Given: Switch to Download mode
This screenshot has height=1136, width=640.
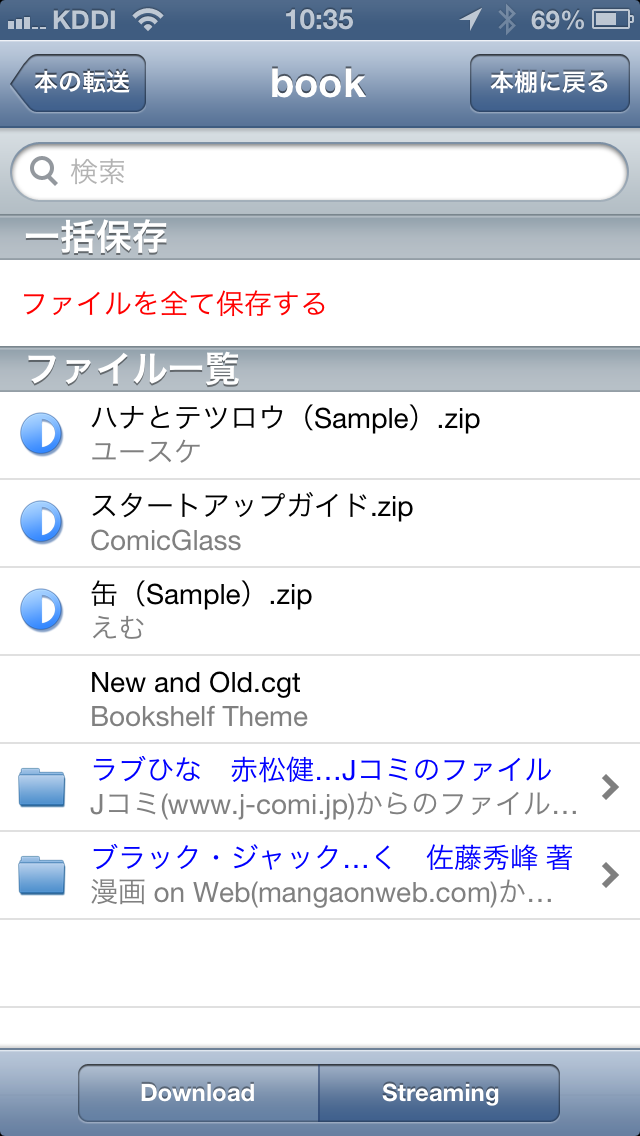Looking at the screenshot, I should [198, 1093].
